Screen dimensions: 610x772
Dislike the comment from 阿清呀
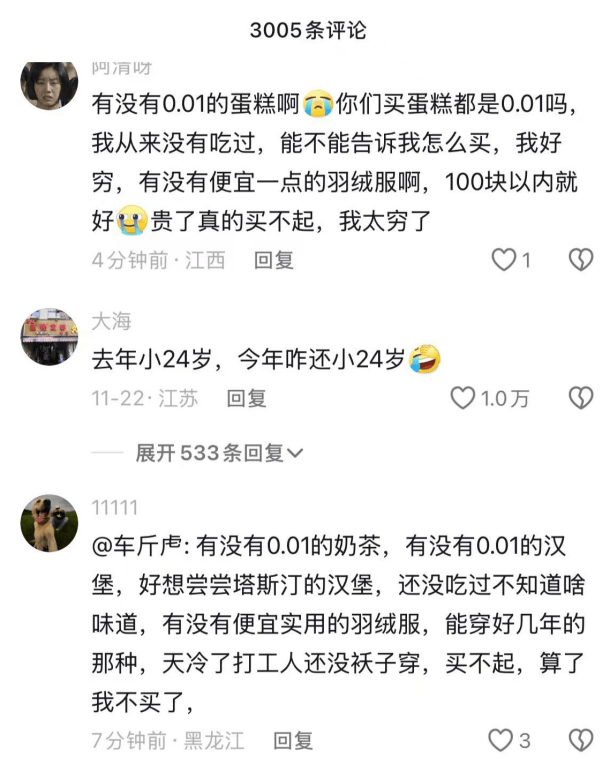[581, 260]
